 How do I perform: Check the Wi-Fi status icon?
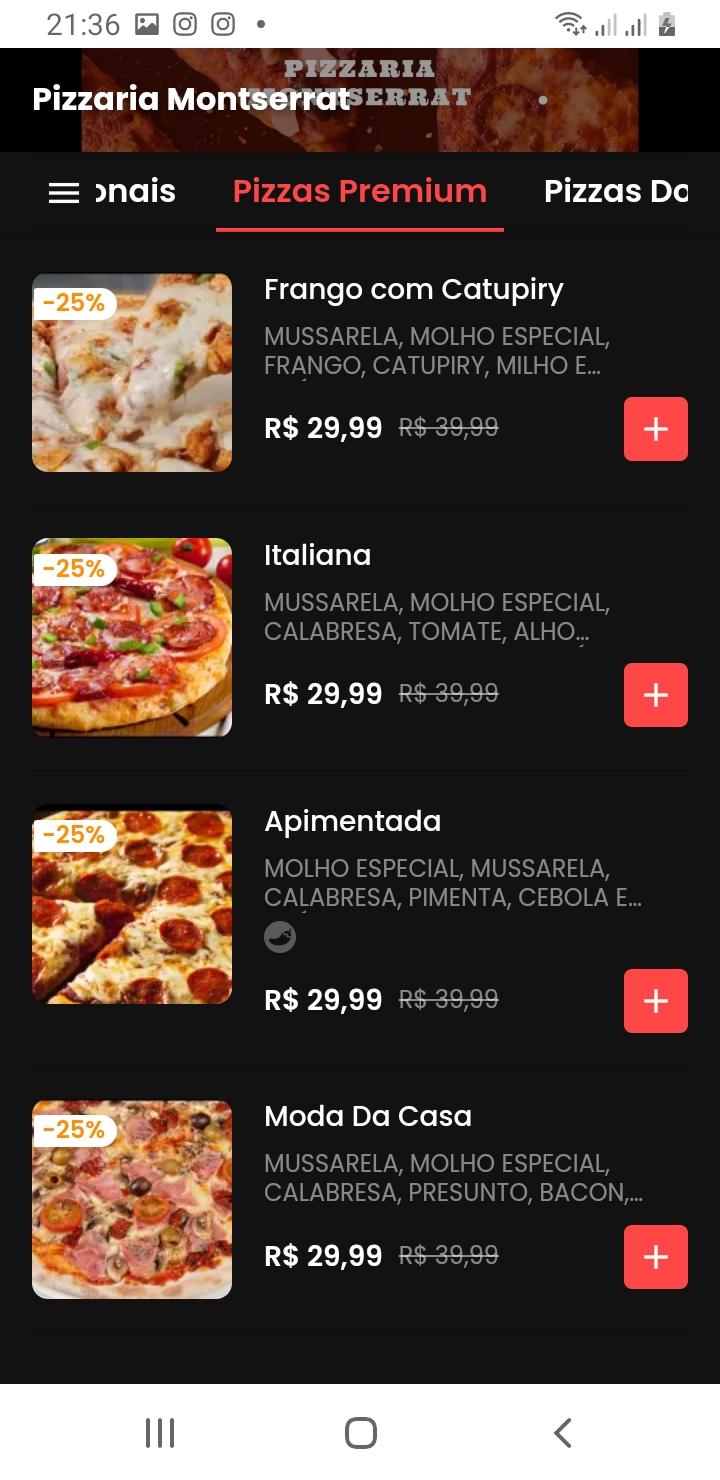coord(568,24)
